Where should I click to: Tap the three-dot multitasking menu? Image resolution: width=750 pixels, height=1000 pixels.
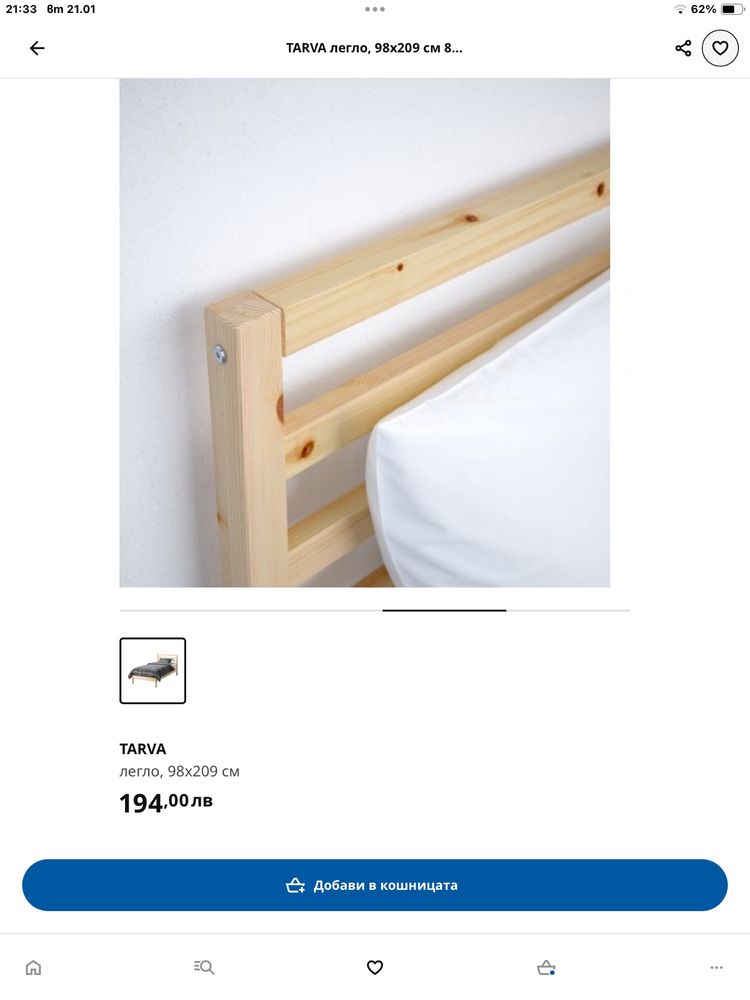[x=375, y=9]
